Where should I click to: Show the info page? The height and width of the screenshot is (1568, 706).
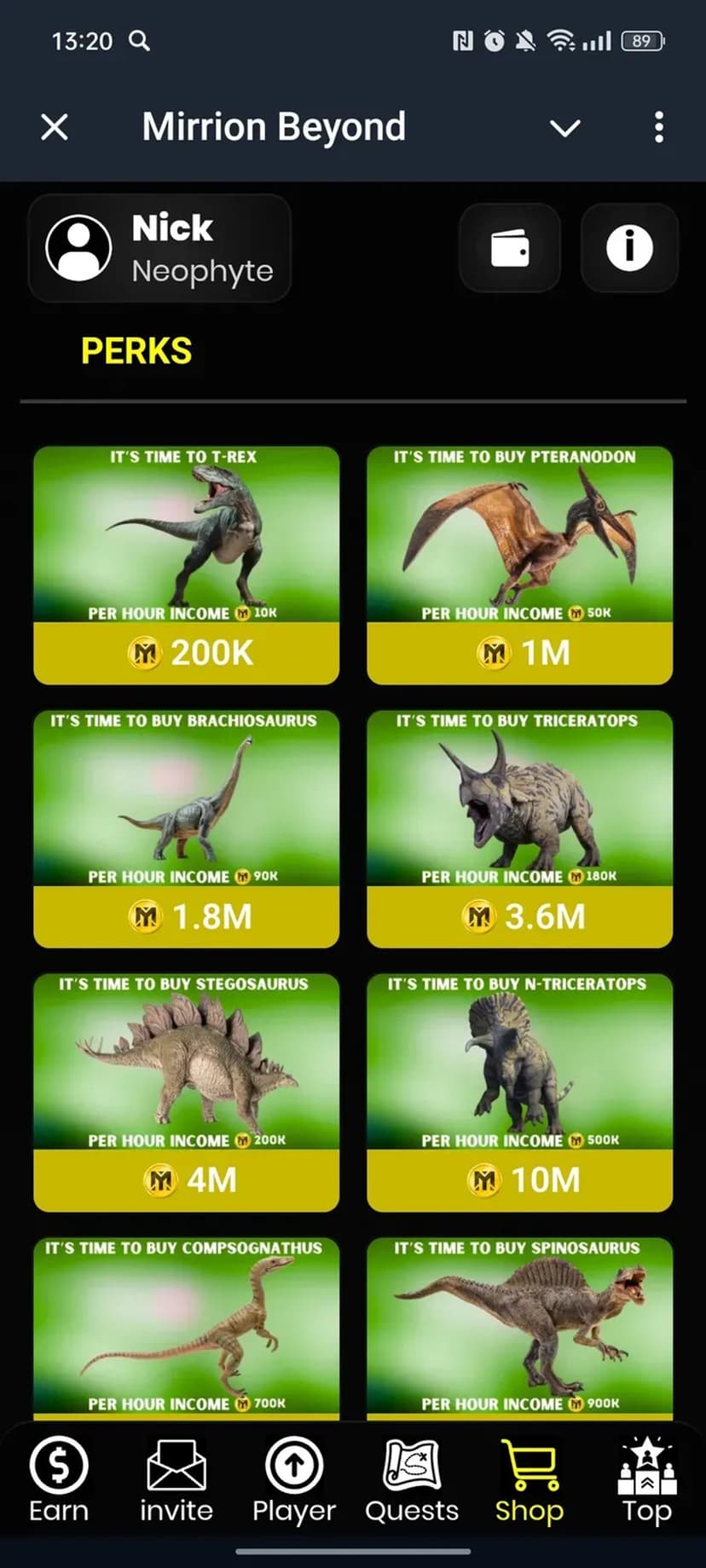pos(629,248)
